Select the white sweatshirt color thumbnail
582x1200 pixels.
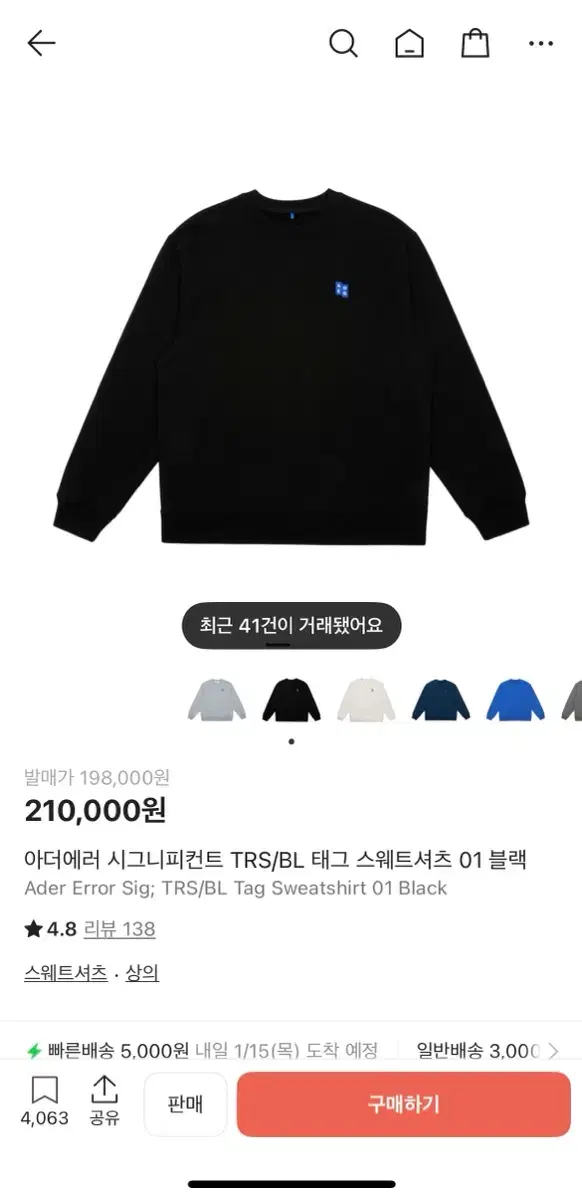click(366, 700)
